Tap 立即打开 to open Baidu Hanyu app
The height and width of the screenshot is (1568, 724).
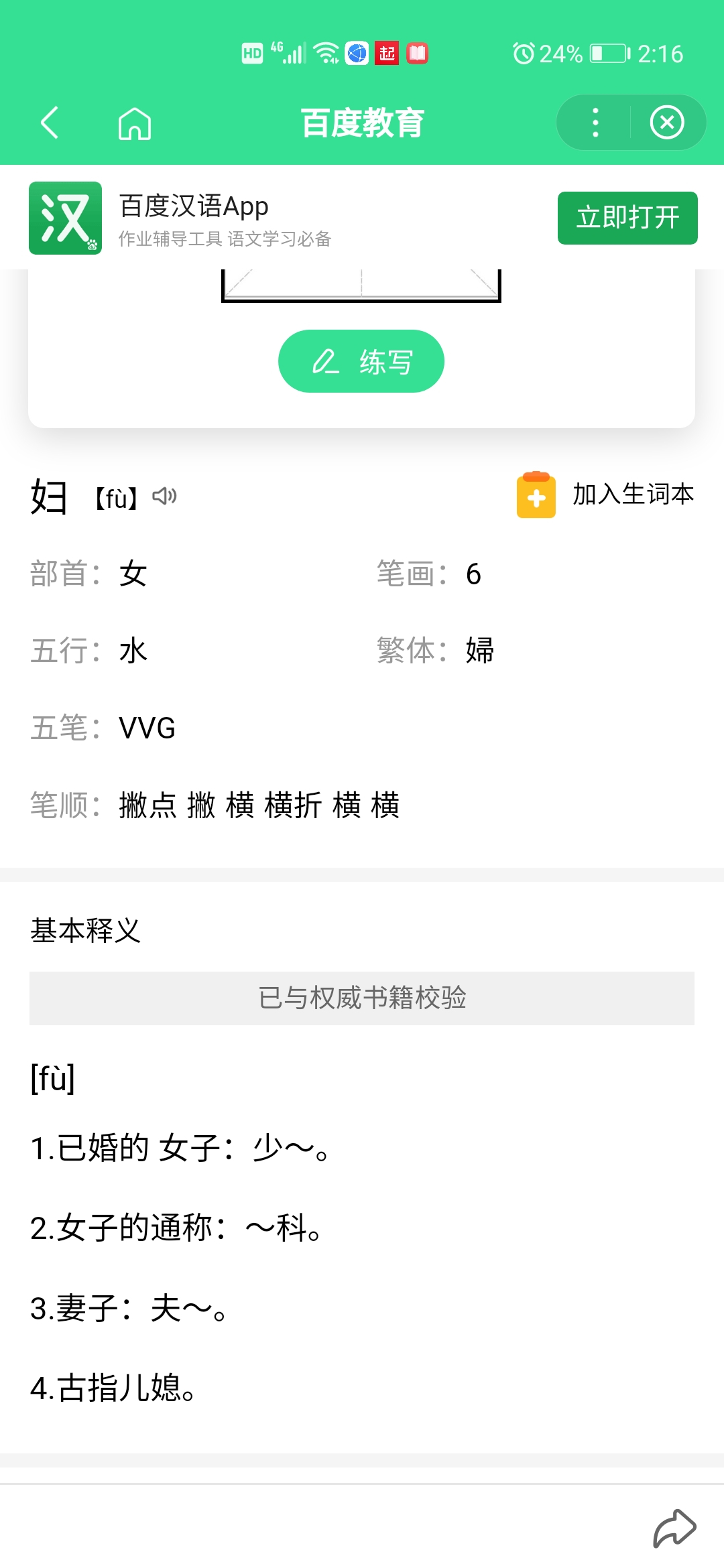[x=627, y=218]
